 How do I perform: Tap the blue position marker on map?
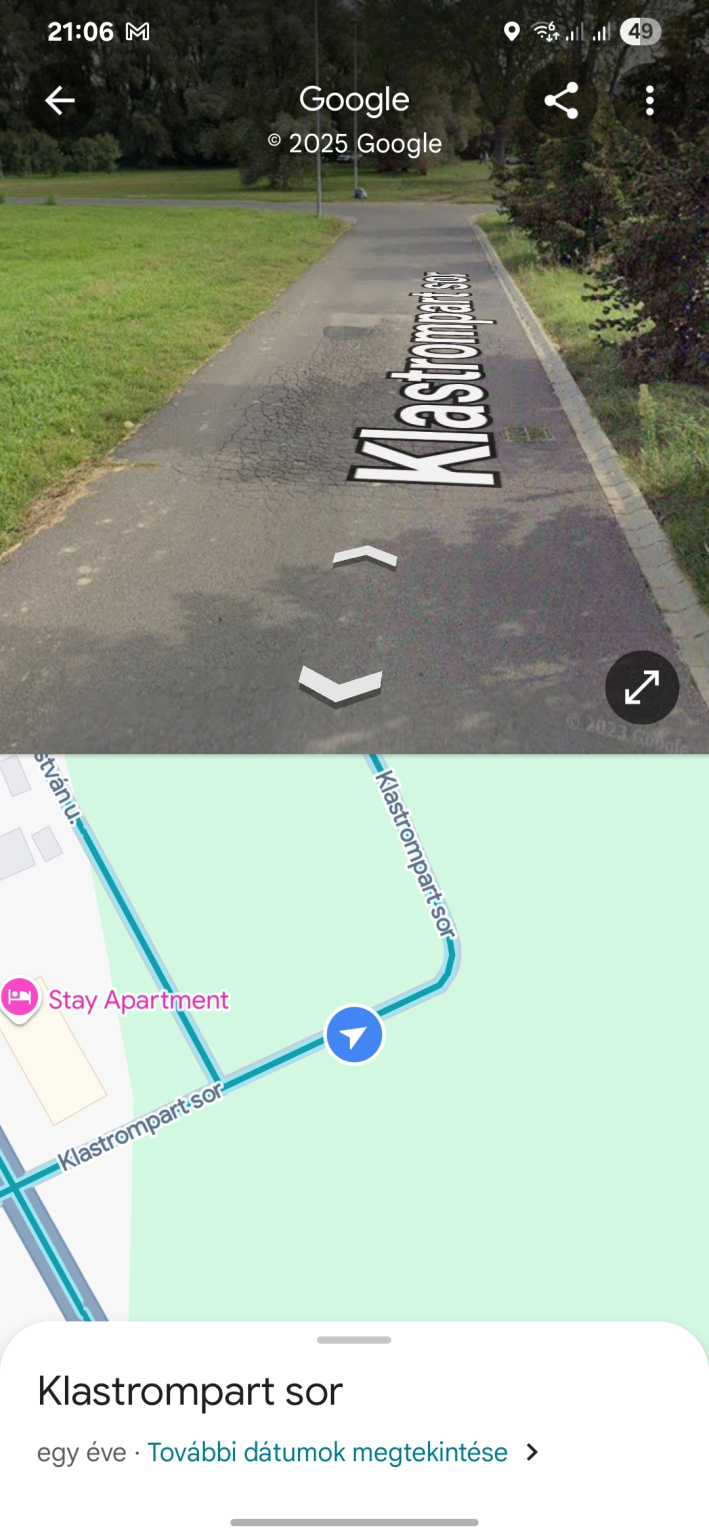[354, 1034]
